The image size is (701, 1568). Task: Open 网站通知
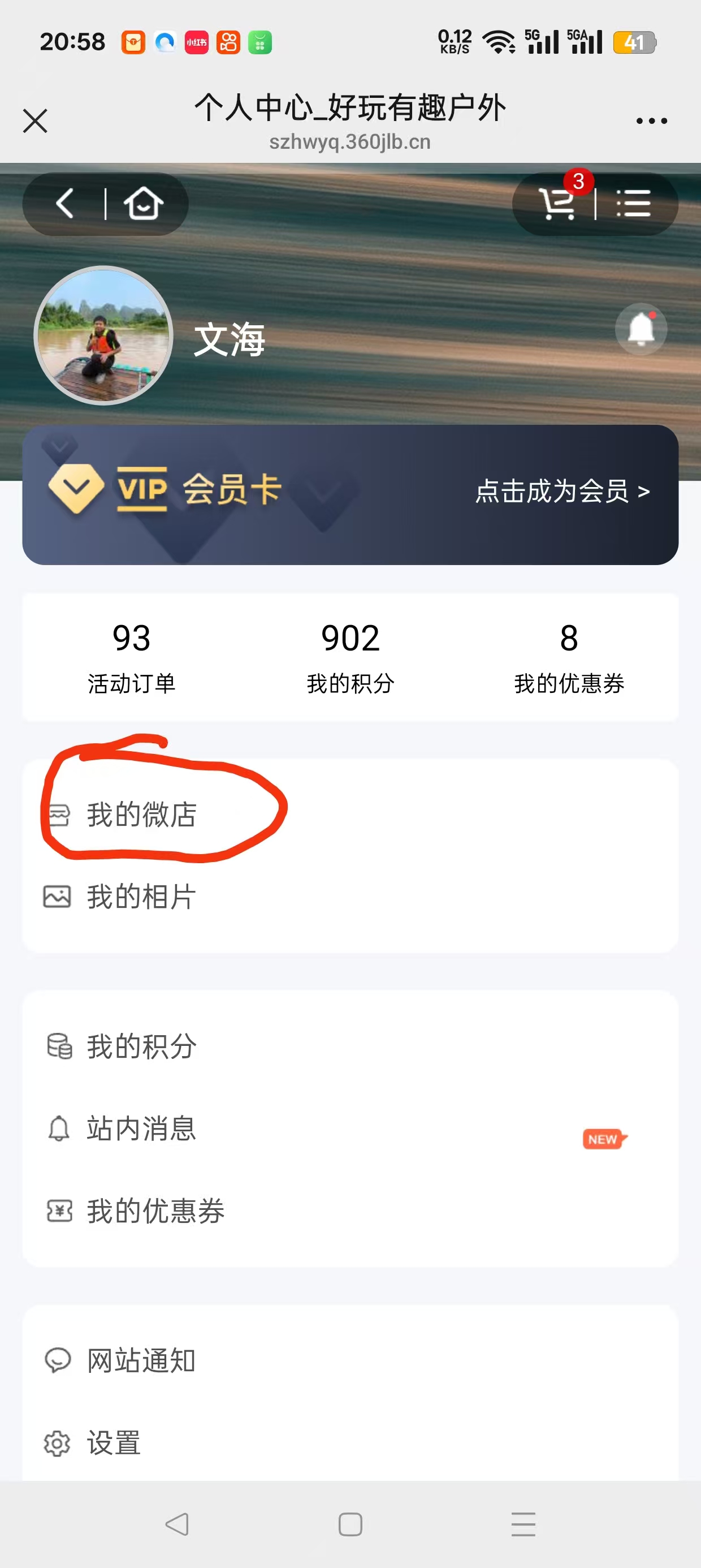tap(350, 1360)
